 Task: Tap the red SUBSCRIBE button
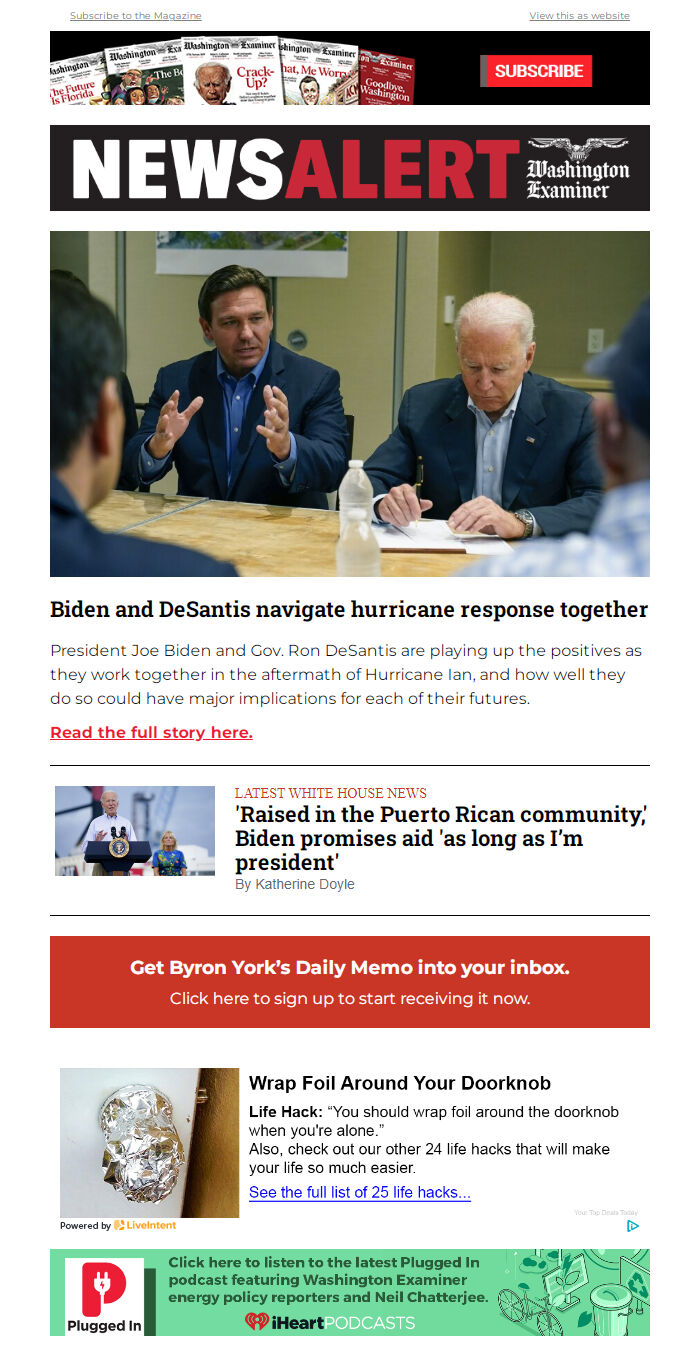pos(538,71)
